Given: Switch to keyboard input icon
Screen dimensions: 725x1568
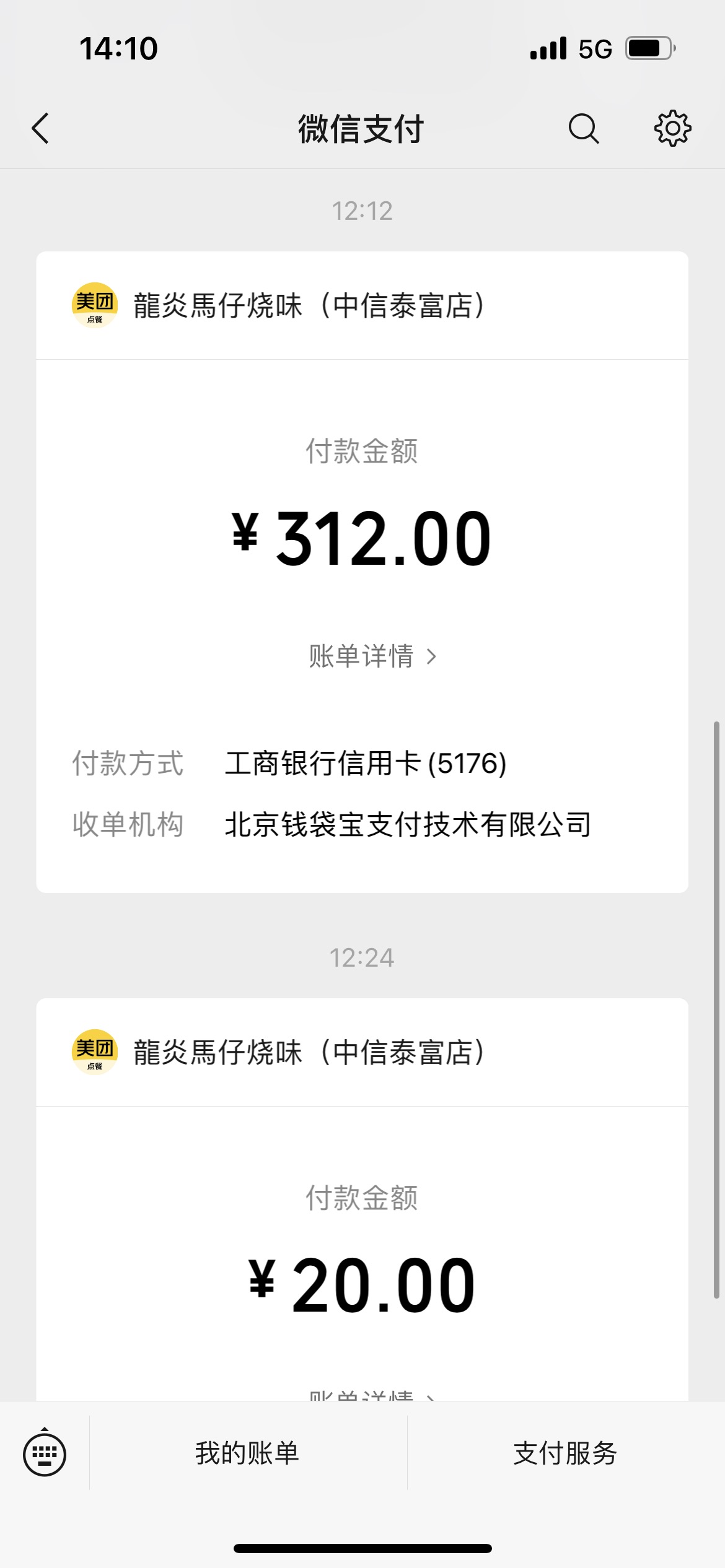Looking at the screenshot, I should 45,1453.
